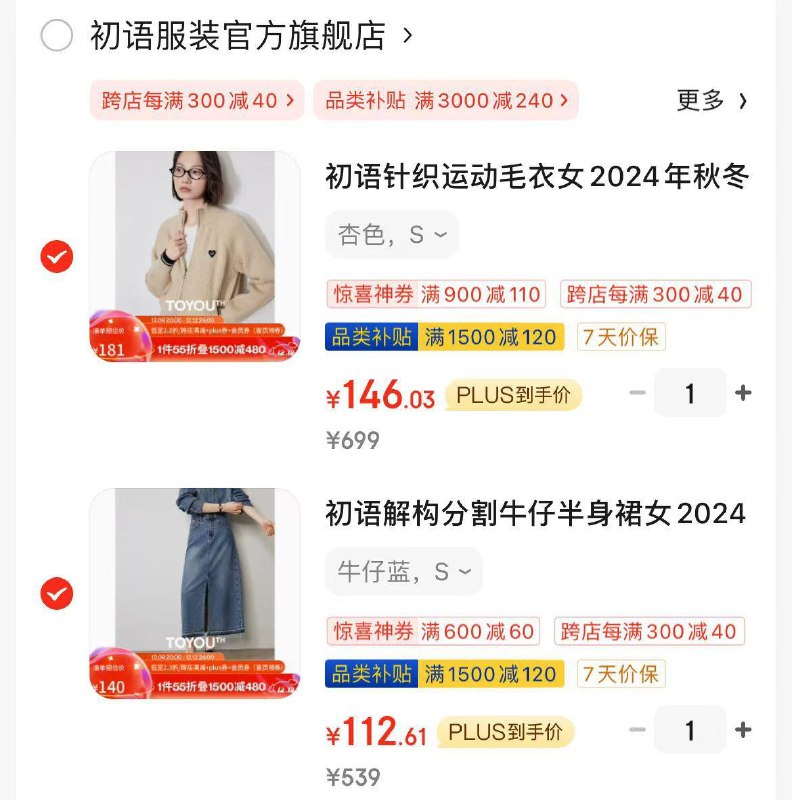Open the 牛仔蓝 S variant selector
Viewport: 792px width, 800px height.
[x=400, y=571]
